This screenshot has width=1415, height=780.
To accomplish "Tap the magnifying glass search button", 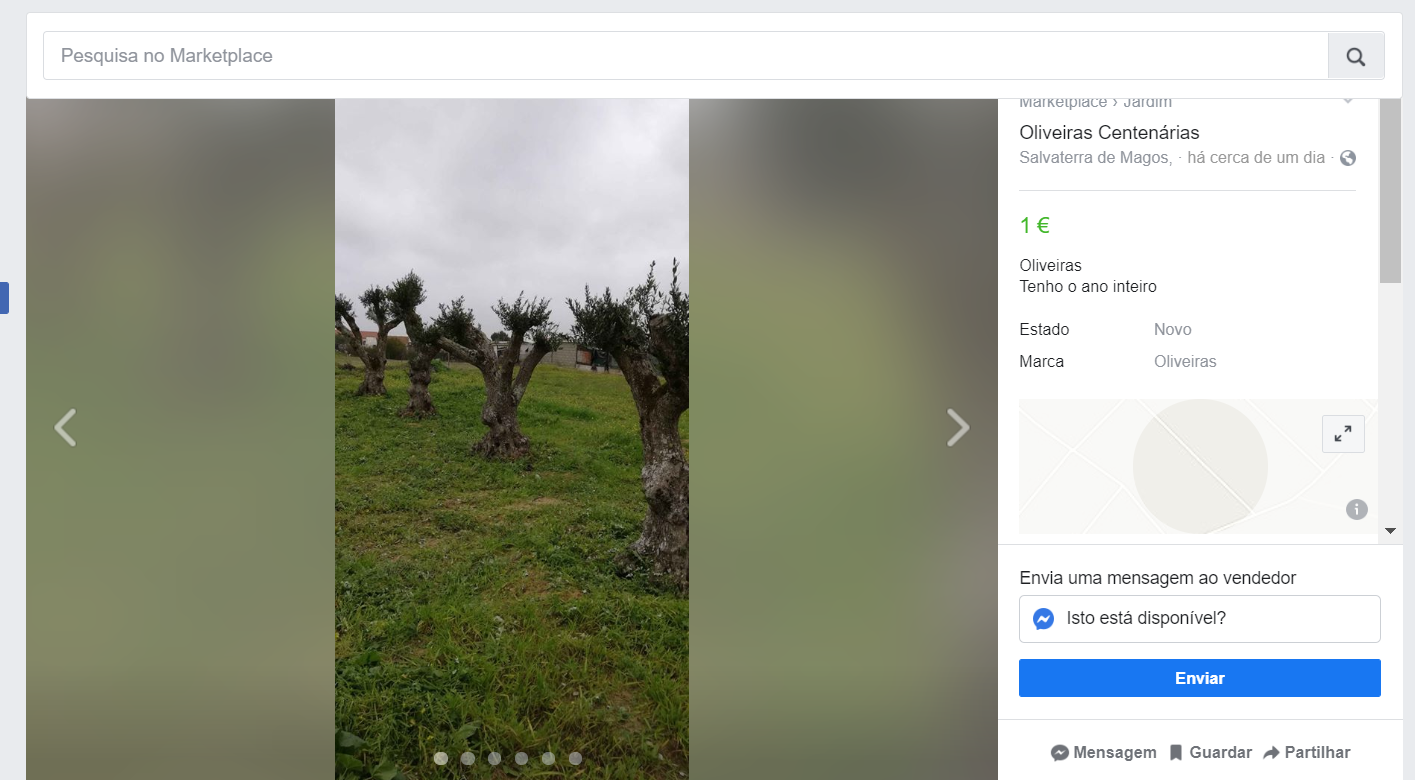I will [1355, 56].
